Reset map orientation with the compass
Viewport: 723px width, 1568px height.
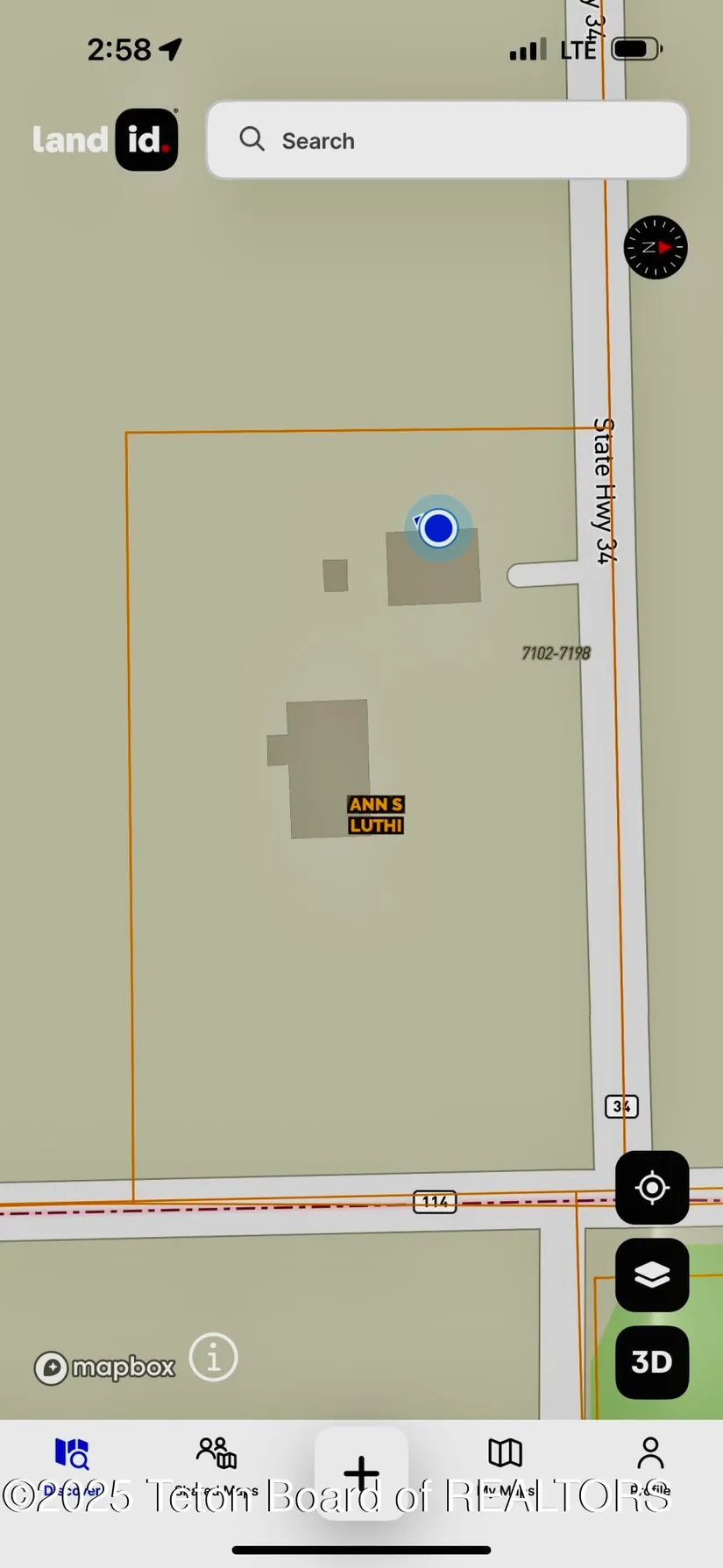[655, 248]
